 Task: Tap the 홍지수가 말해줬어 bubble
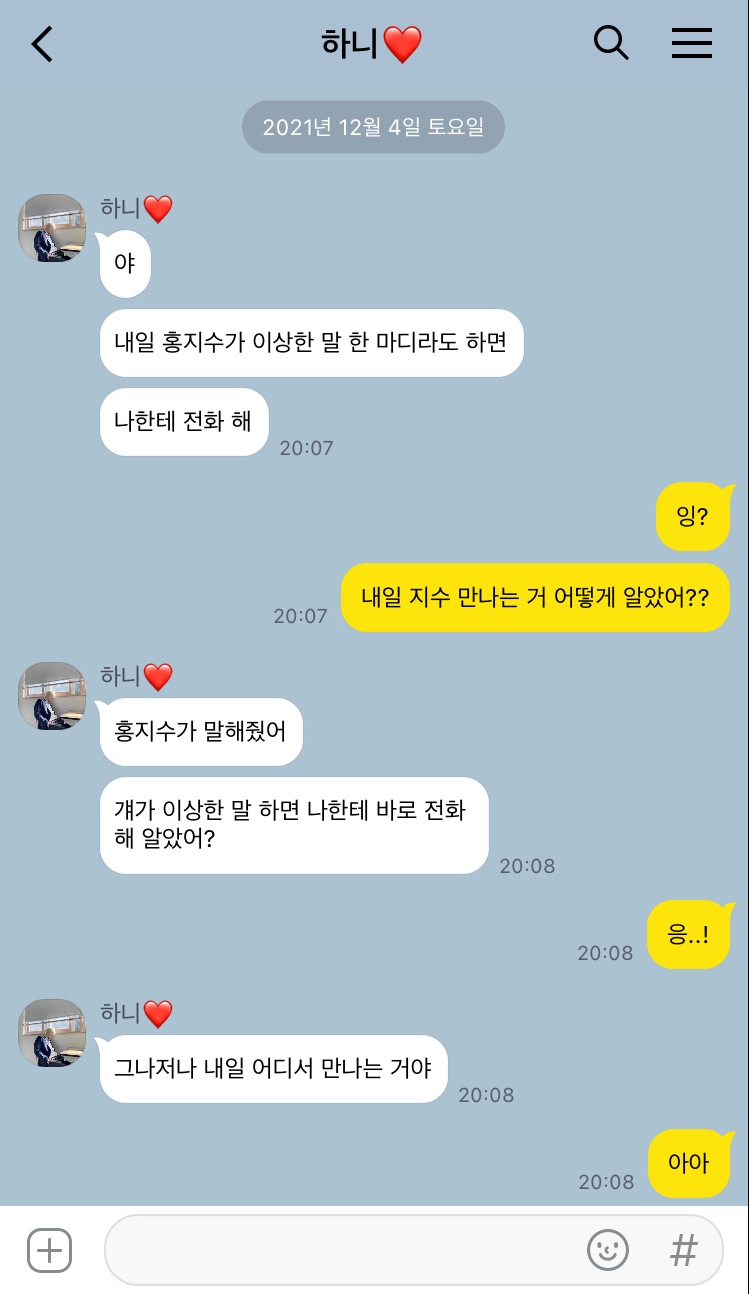(x=200, y=732)
